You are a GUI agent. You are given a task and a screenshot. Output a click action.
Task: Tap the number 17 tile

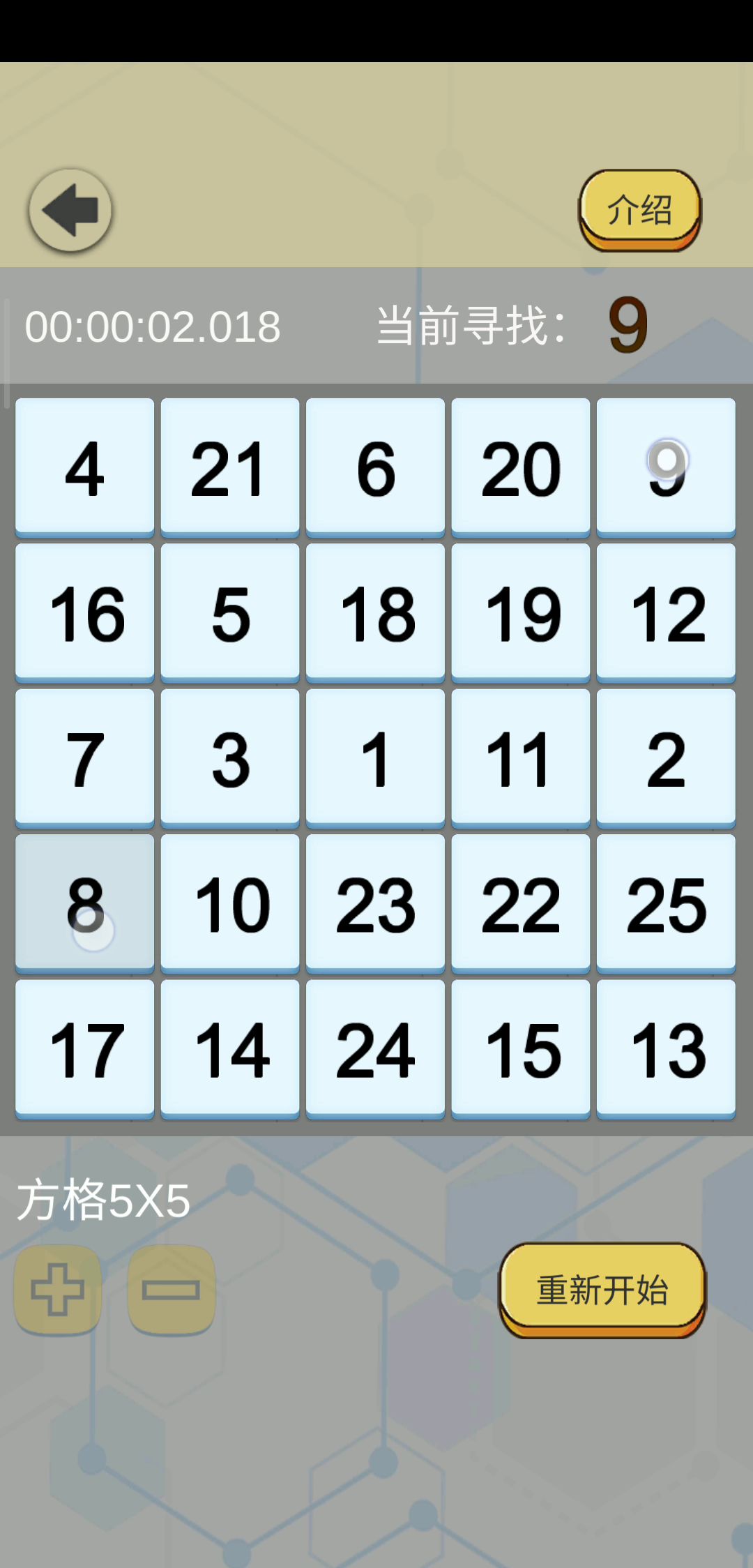coord(85,1048)
